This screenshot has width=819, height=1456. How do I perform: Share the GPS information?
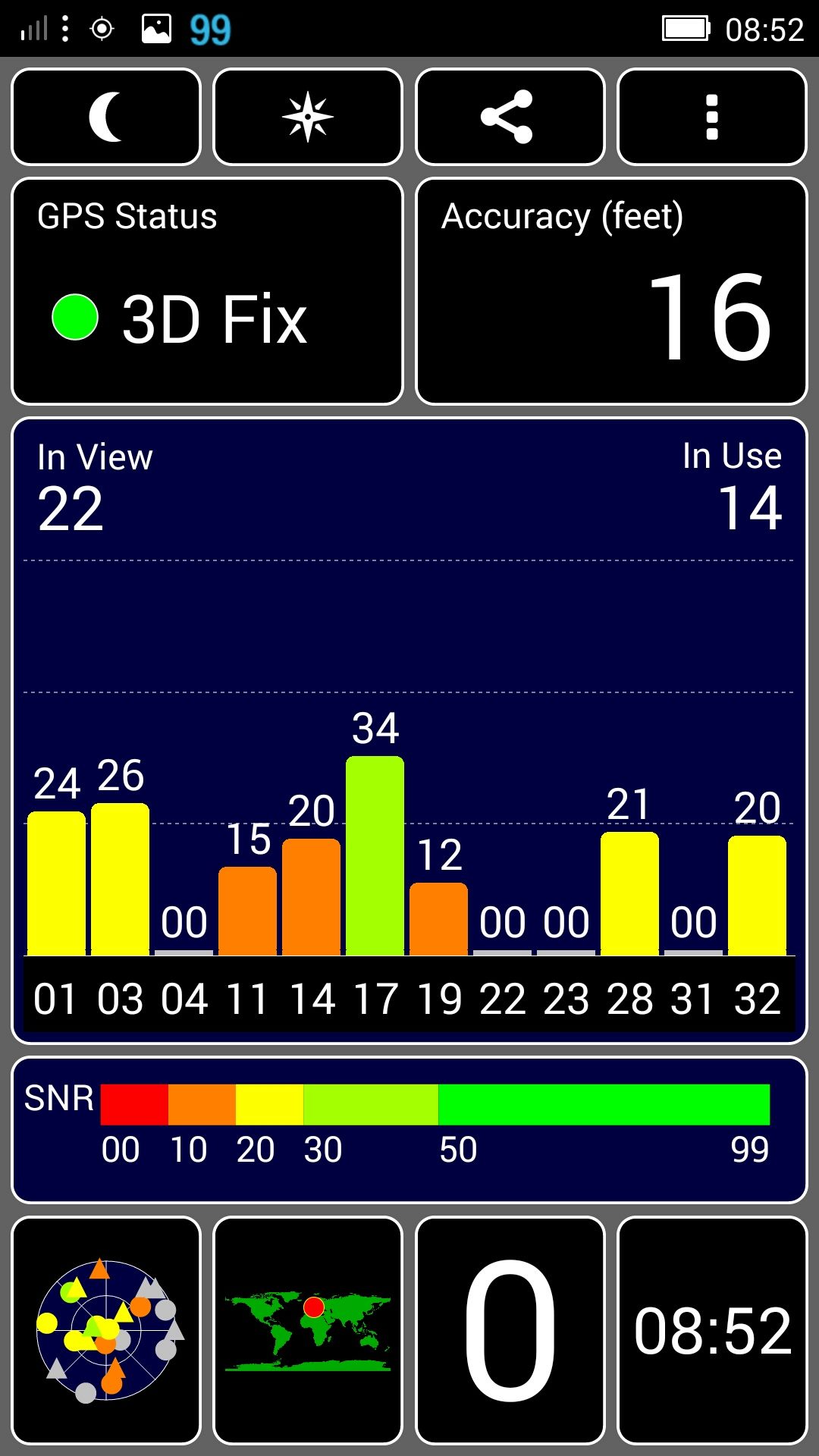click(x=510, y=117)
